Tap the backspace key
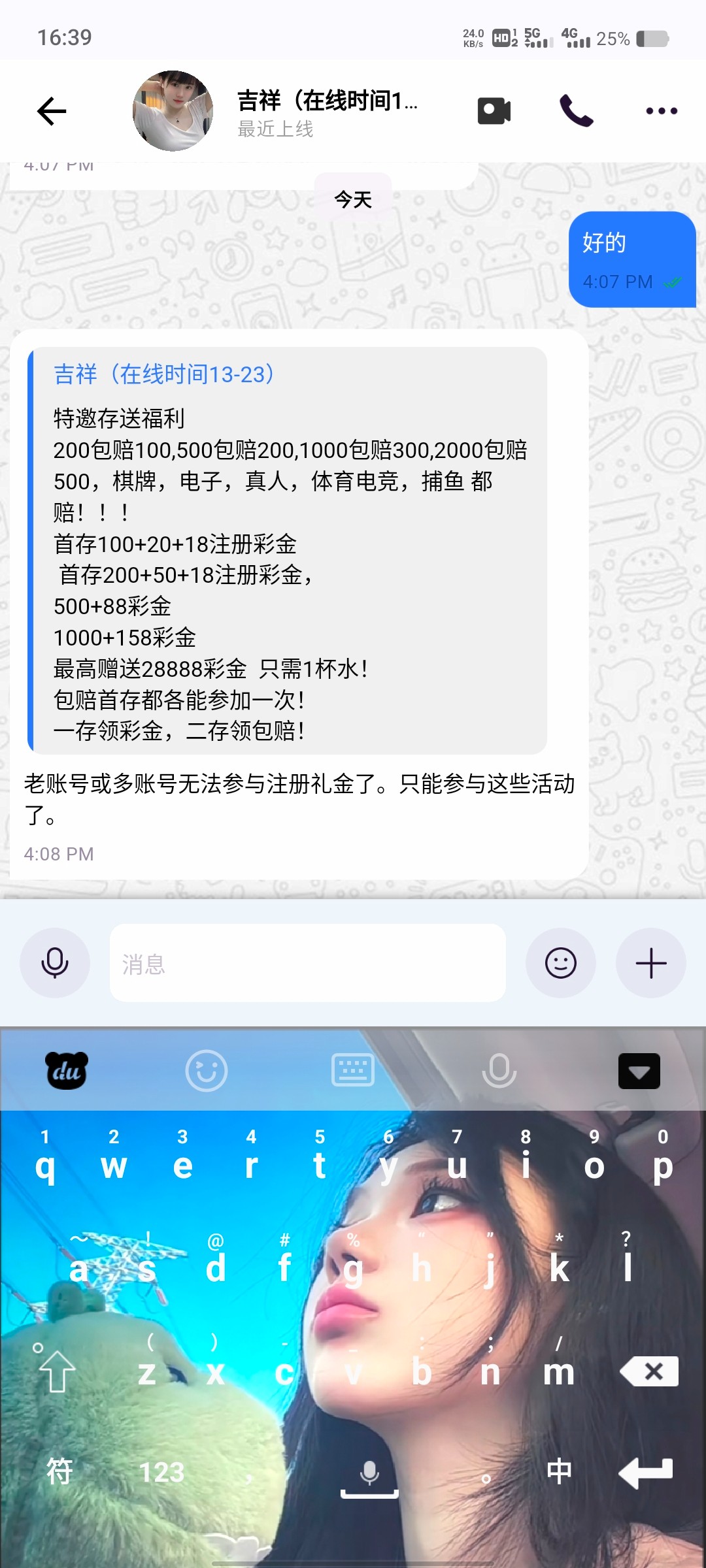The height and width of the screenshot is (1568, 706). tap(649, 1371)
